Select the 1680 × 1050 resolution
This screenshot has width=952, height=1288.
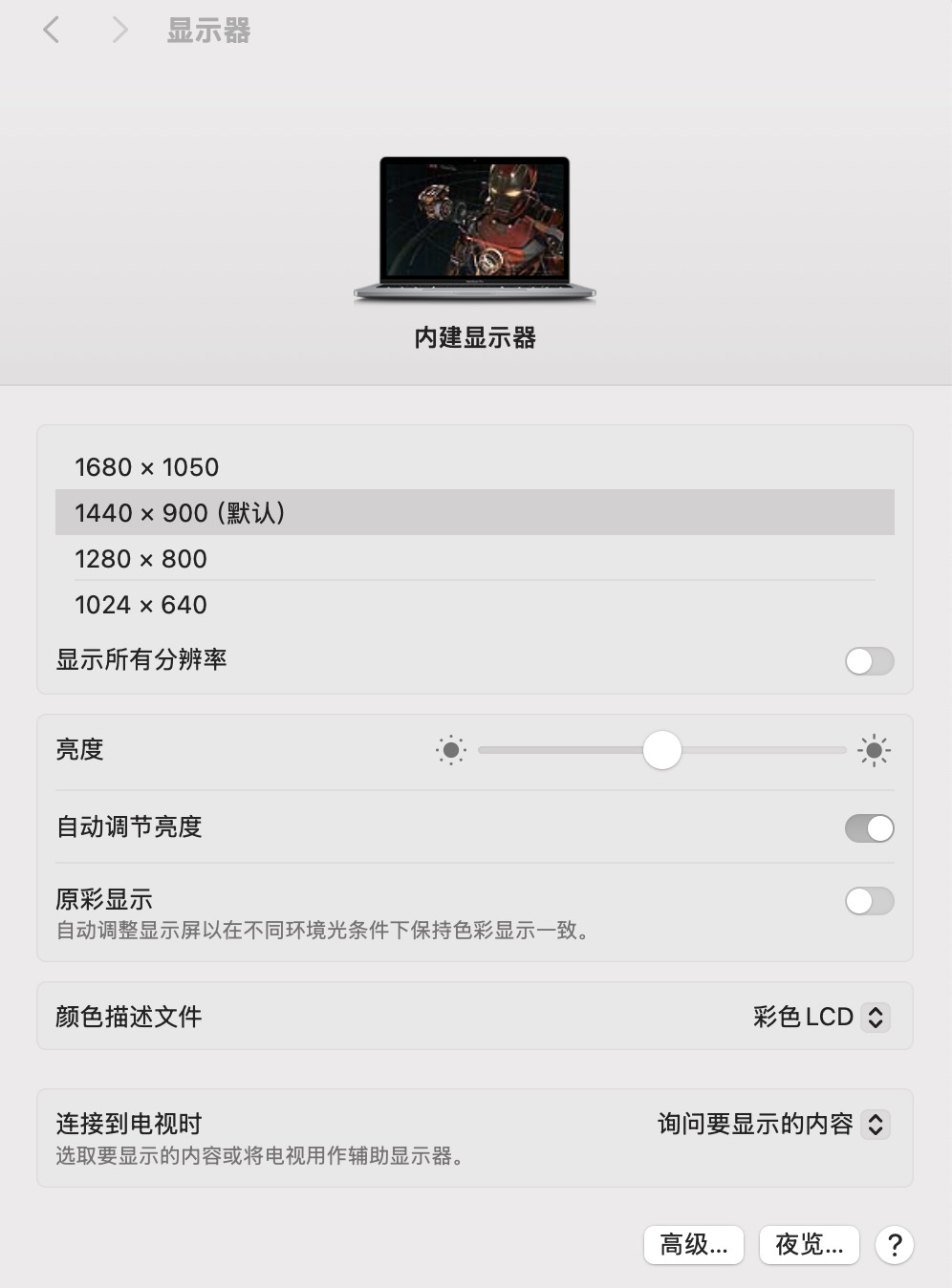point(147,467)
